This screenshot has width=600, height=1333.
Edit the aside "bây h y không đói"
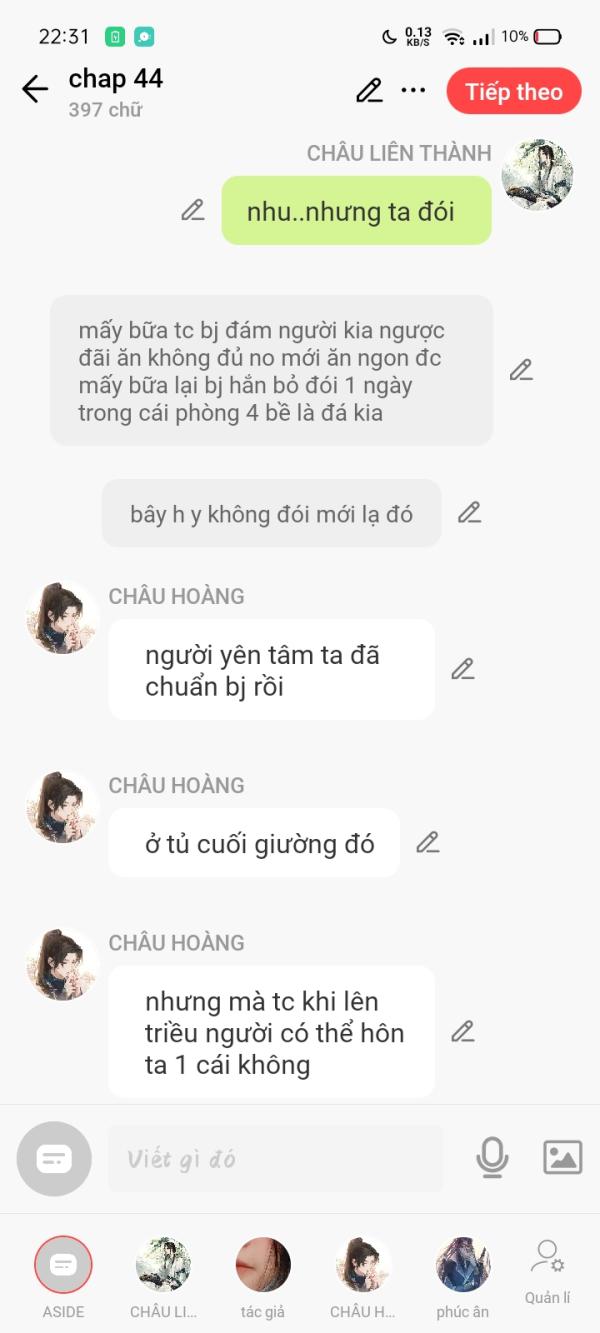469,513
